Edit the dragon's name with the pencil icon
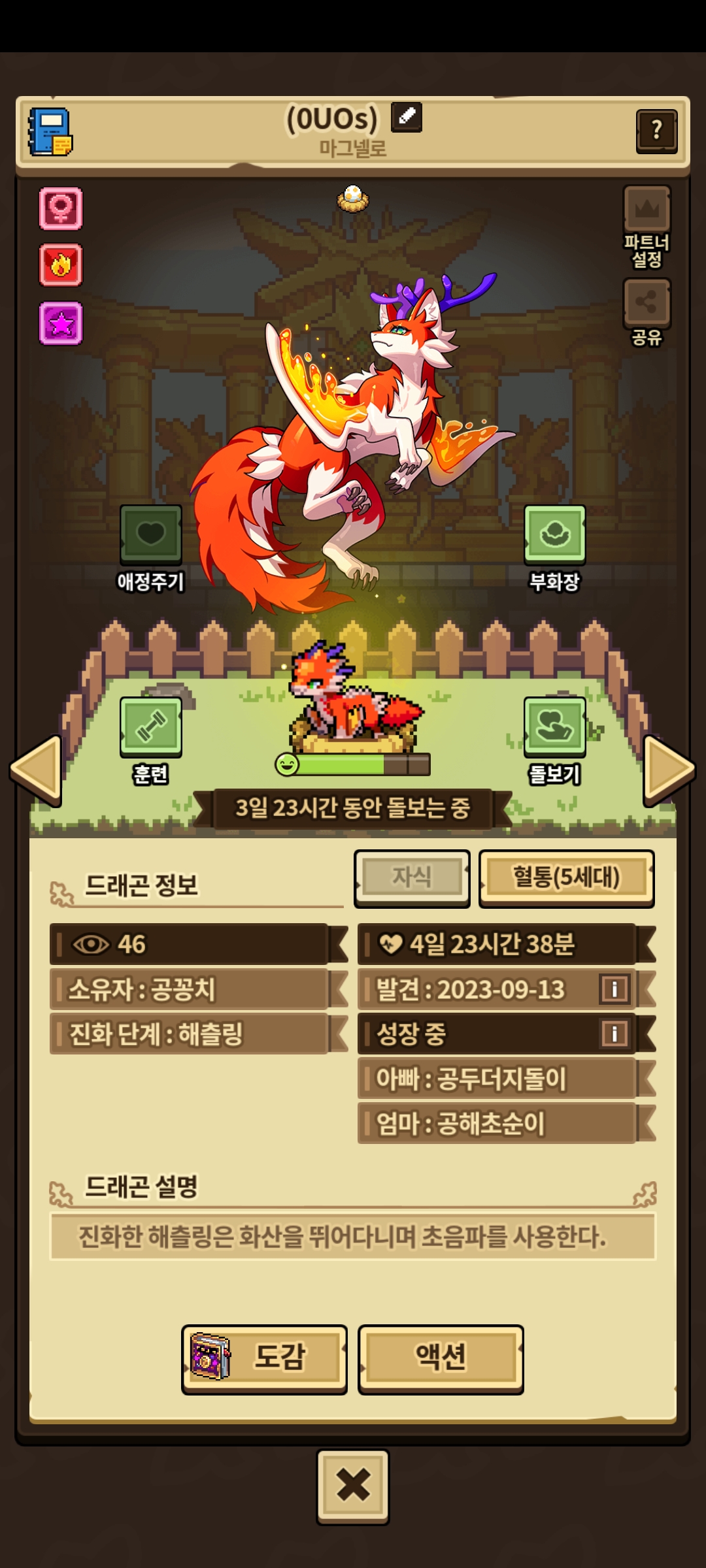The height and width of the screenshot is (1568, 706). tap(406, 118)
